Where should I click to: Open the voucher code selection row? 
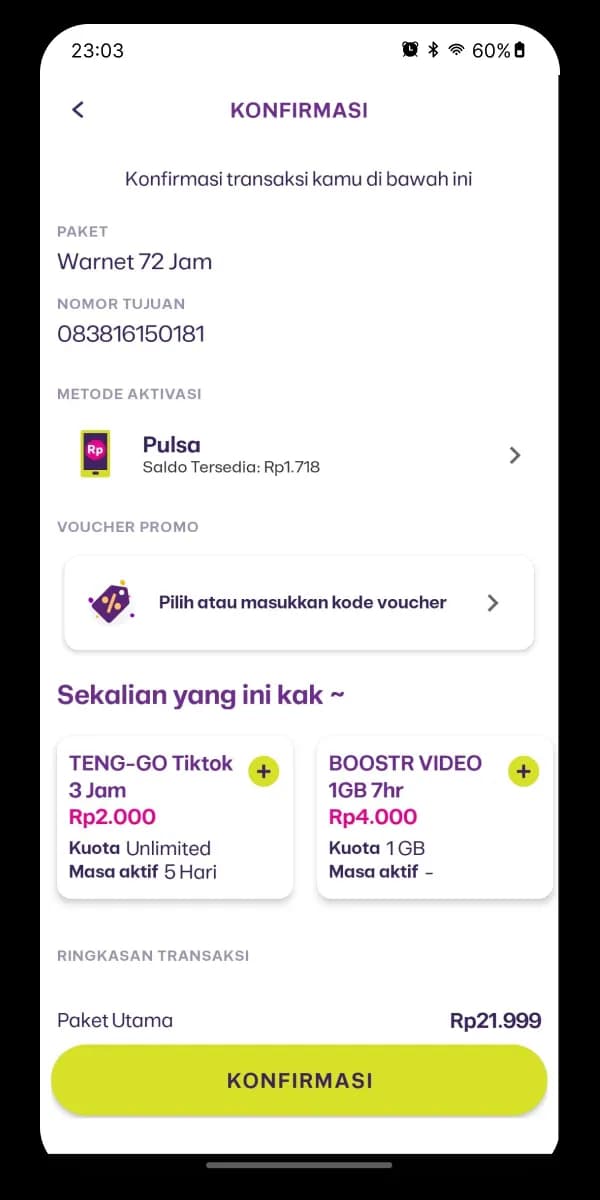[x=299, y=603]
